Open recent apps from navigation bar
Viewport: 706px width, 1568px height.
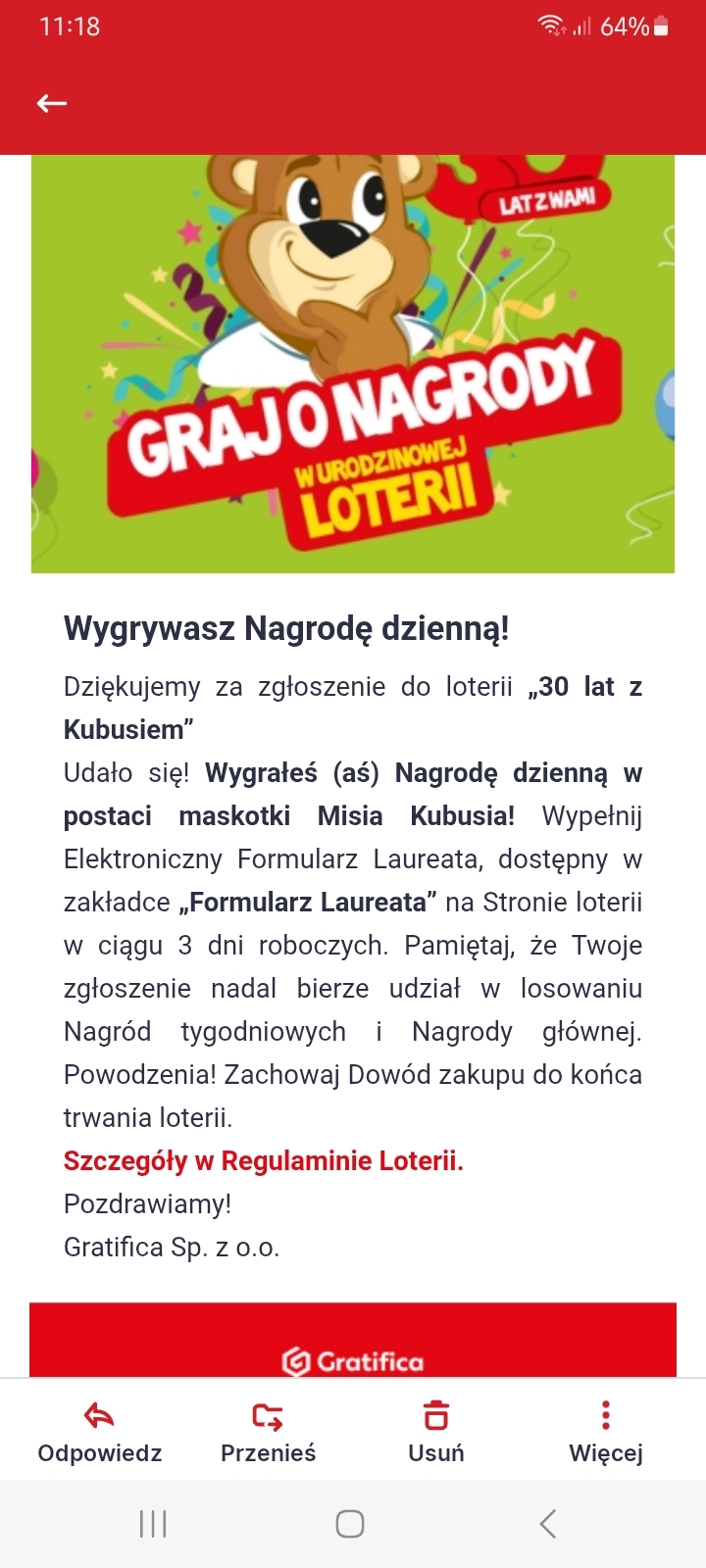(153, 1524)
